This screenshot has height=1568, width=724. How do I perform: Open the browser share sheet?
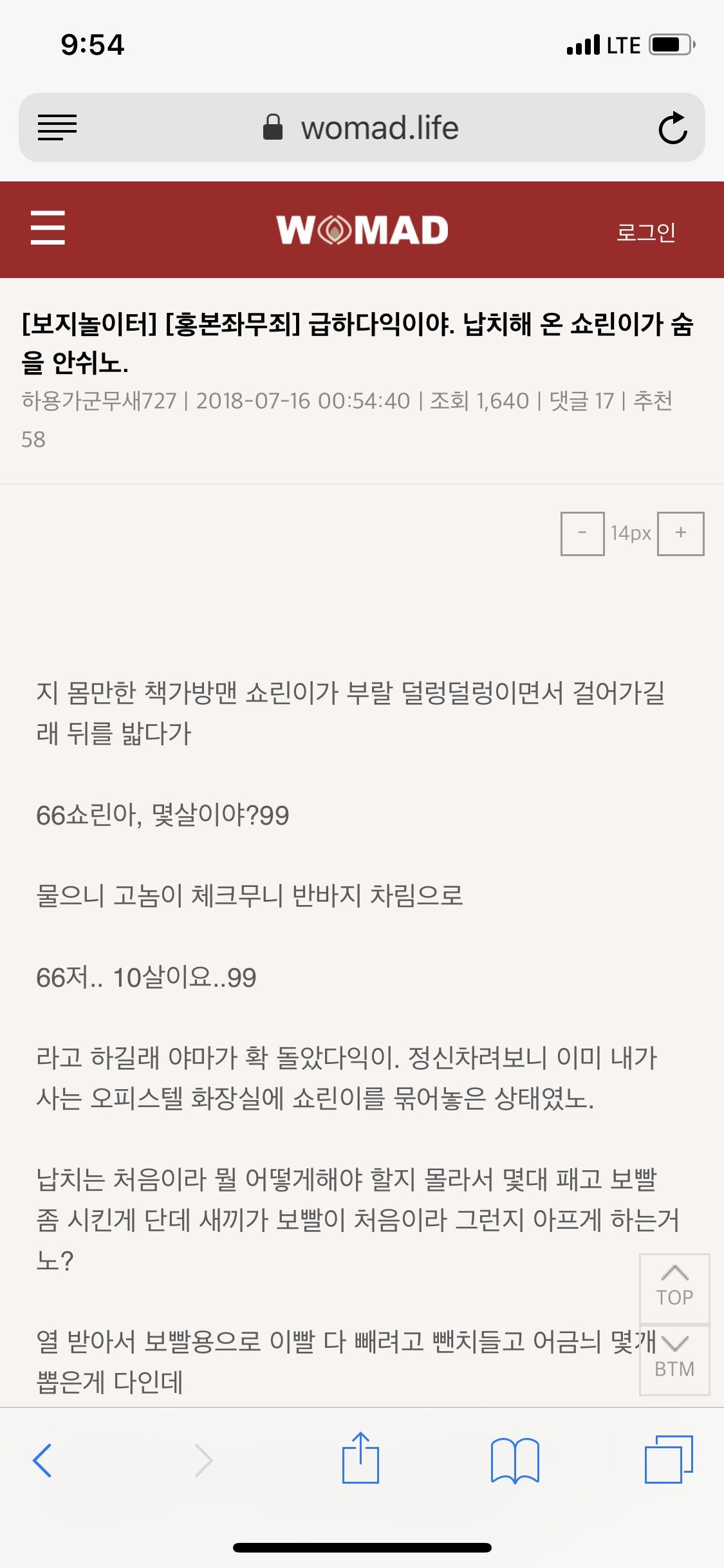(360, 1459)
